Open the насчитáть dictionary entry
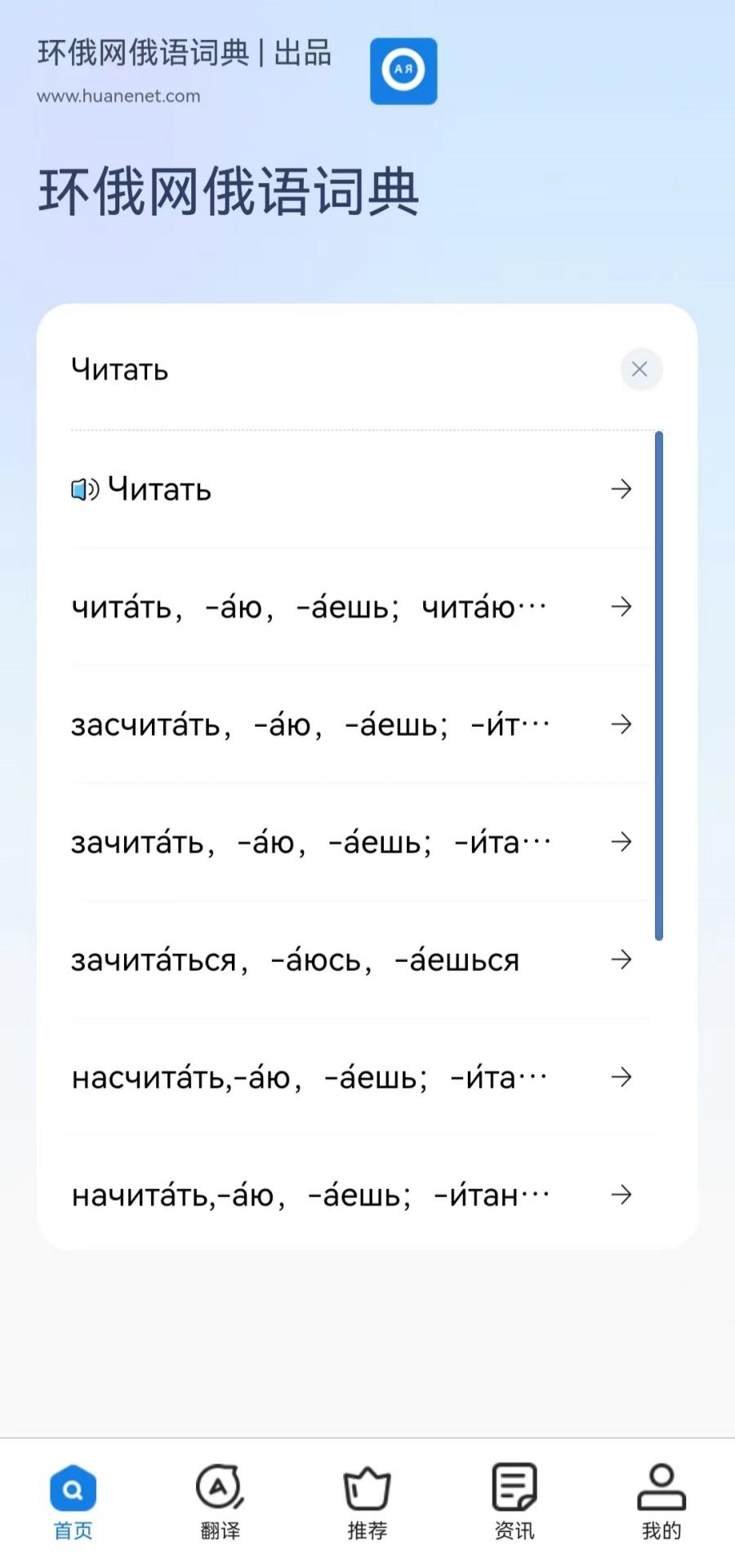The width and height of the screenshot is (735, 1568). (x=351, y=1077)
